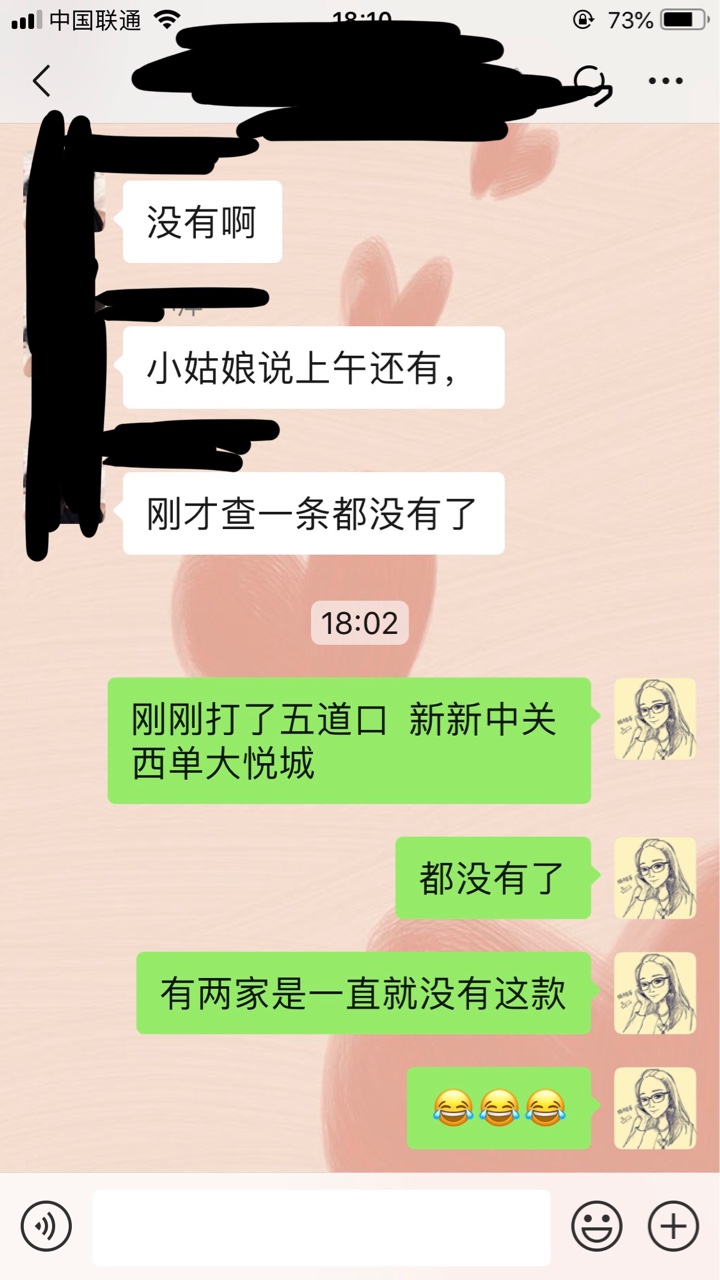
Task: Switch to voice message input
Action: pos(46,1225)
